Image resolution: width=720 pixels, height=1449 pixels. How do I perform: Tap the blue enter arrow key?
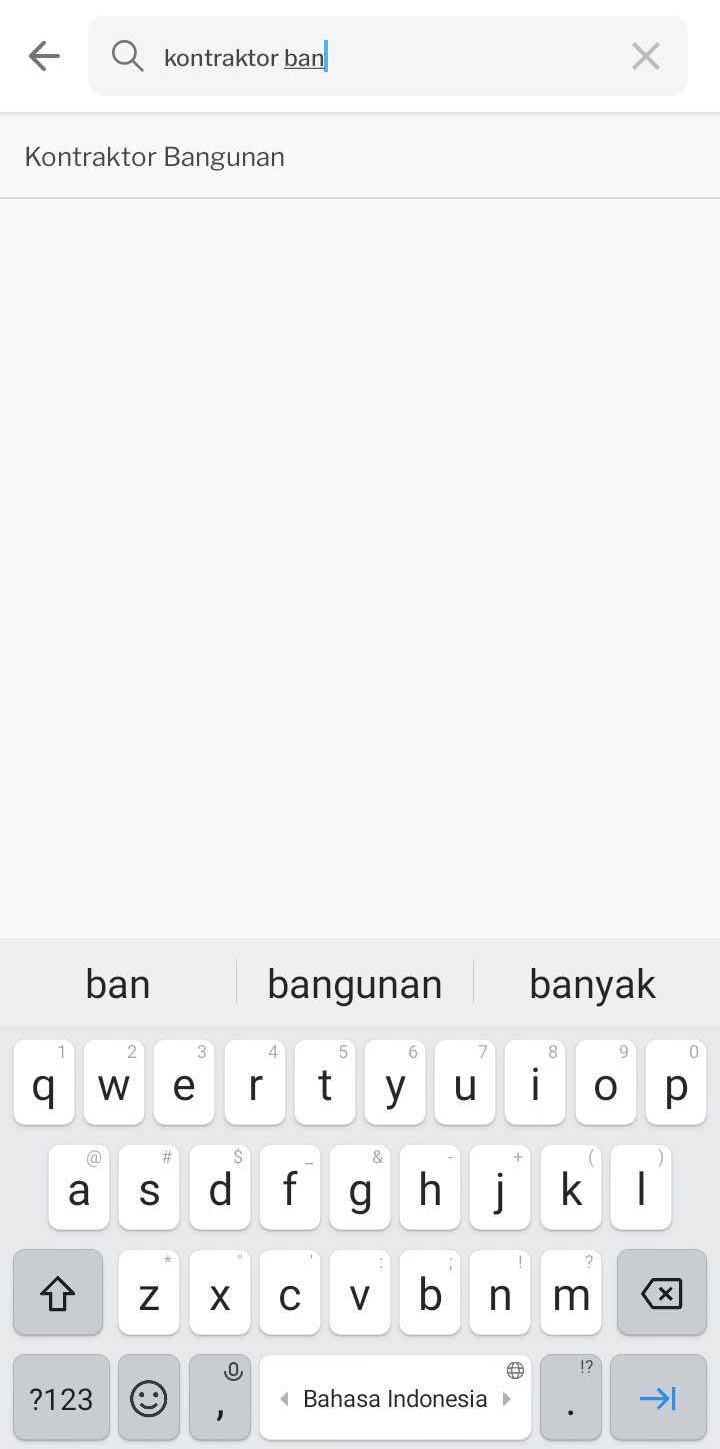657,1397
